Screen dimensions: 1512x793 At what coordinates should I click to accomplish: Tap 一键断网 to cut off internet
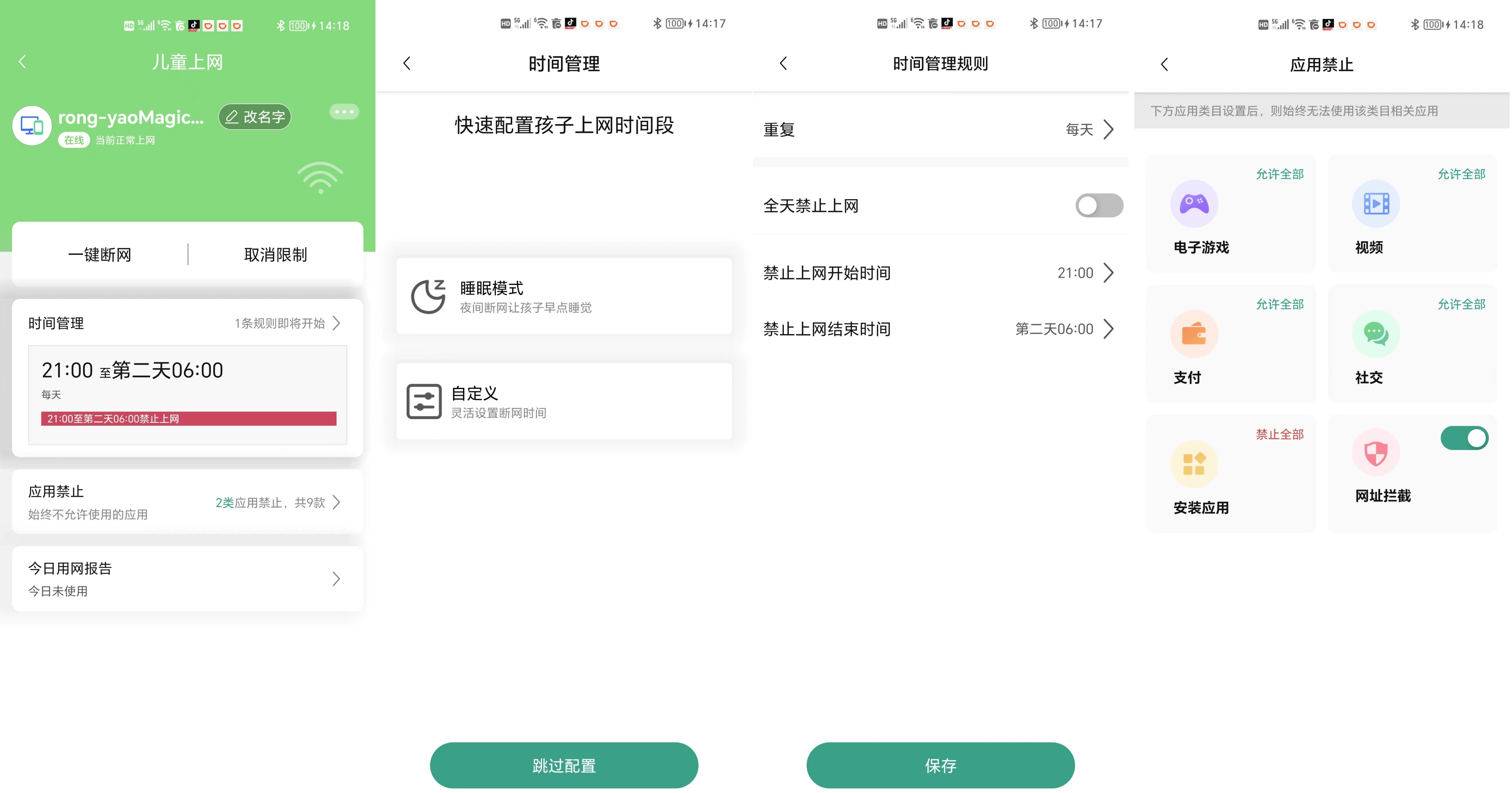pyautogui.click(x=100, y=254)
